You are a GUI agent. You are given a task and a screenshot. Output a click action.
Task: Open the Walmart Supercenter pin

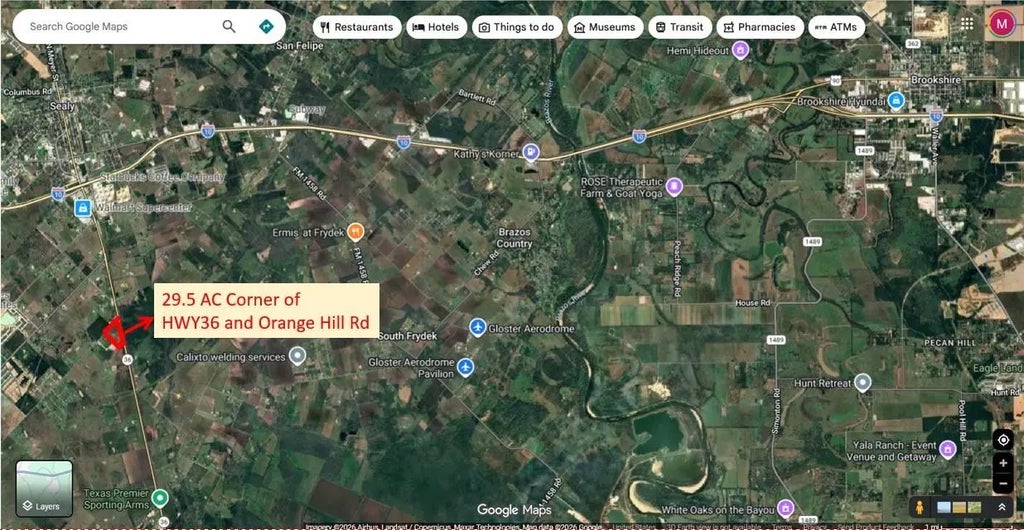83,208
